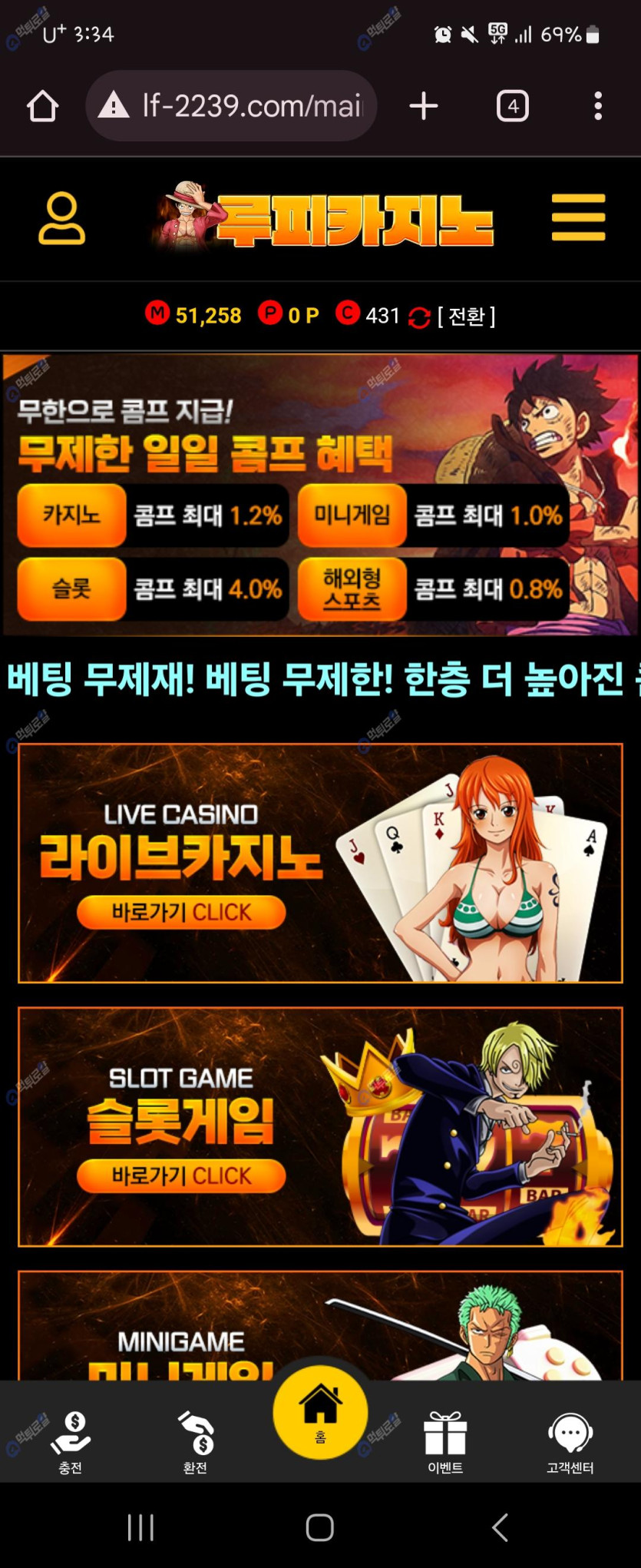Go back with the system back button
641x1568 pixels.
pyautogui.click(x=500, y=1527)
